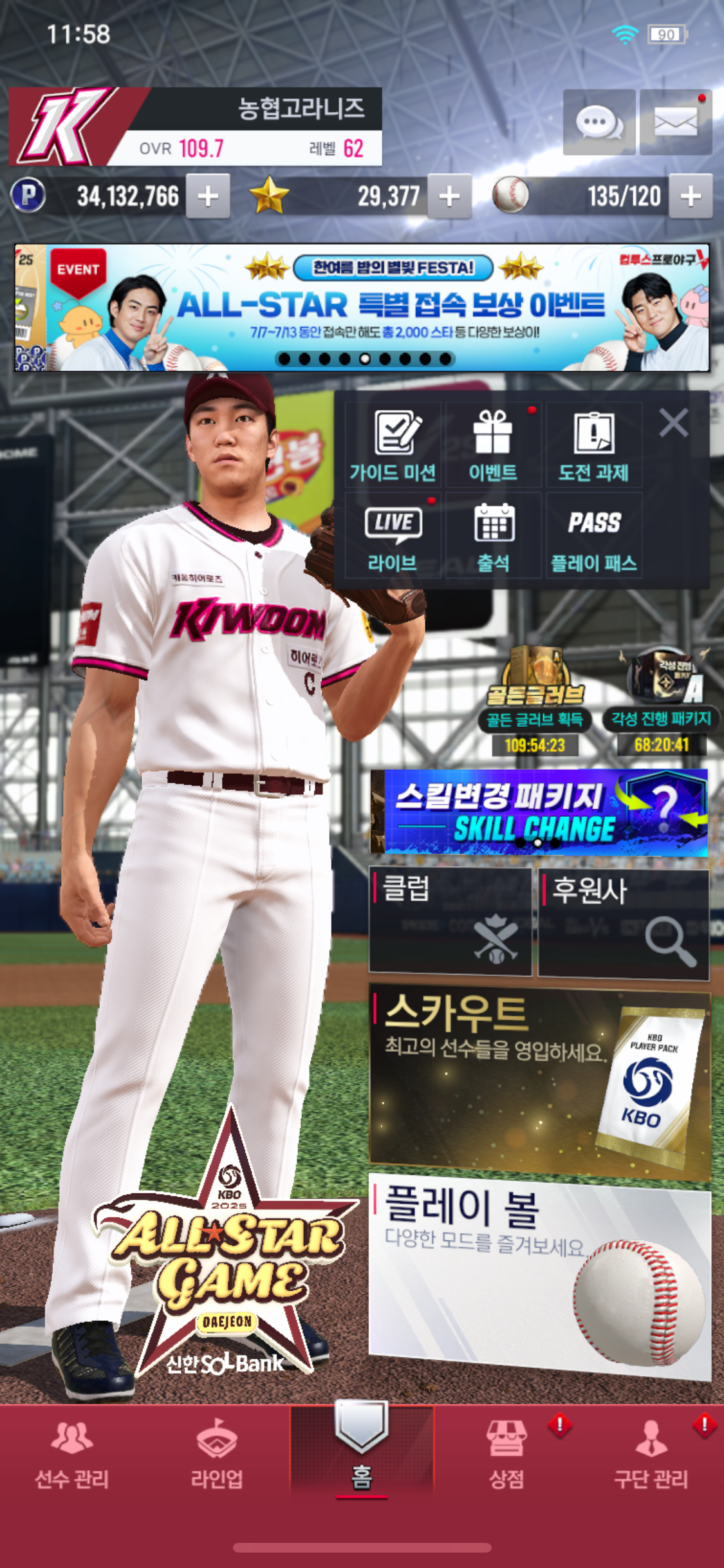Open the 플레이 패스 PASS

(x=593, y=536)
